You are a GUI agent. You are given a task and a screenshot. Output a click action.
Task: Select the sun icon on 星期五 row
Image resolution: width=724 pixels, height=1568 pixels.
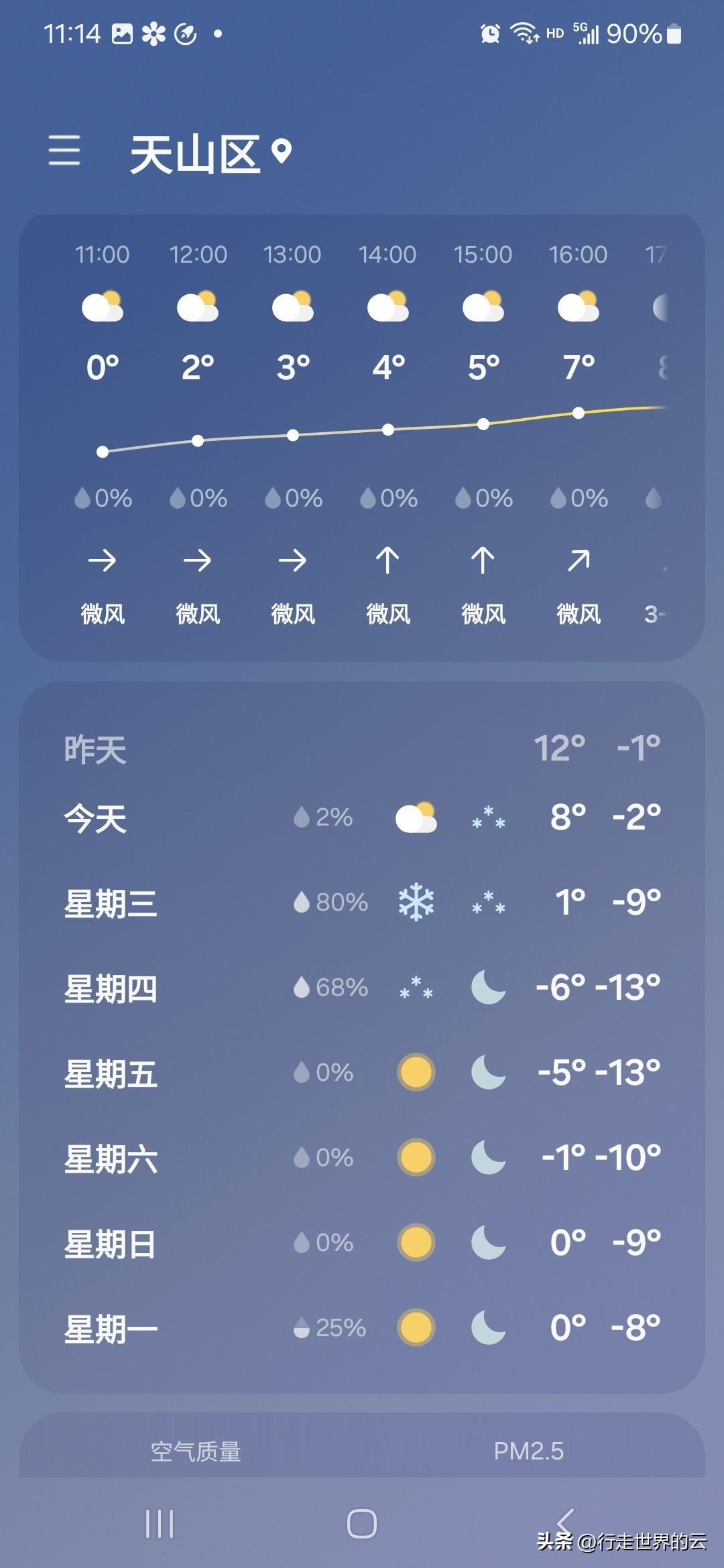416,1073
